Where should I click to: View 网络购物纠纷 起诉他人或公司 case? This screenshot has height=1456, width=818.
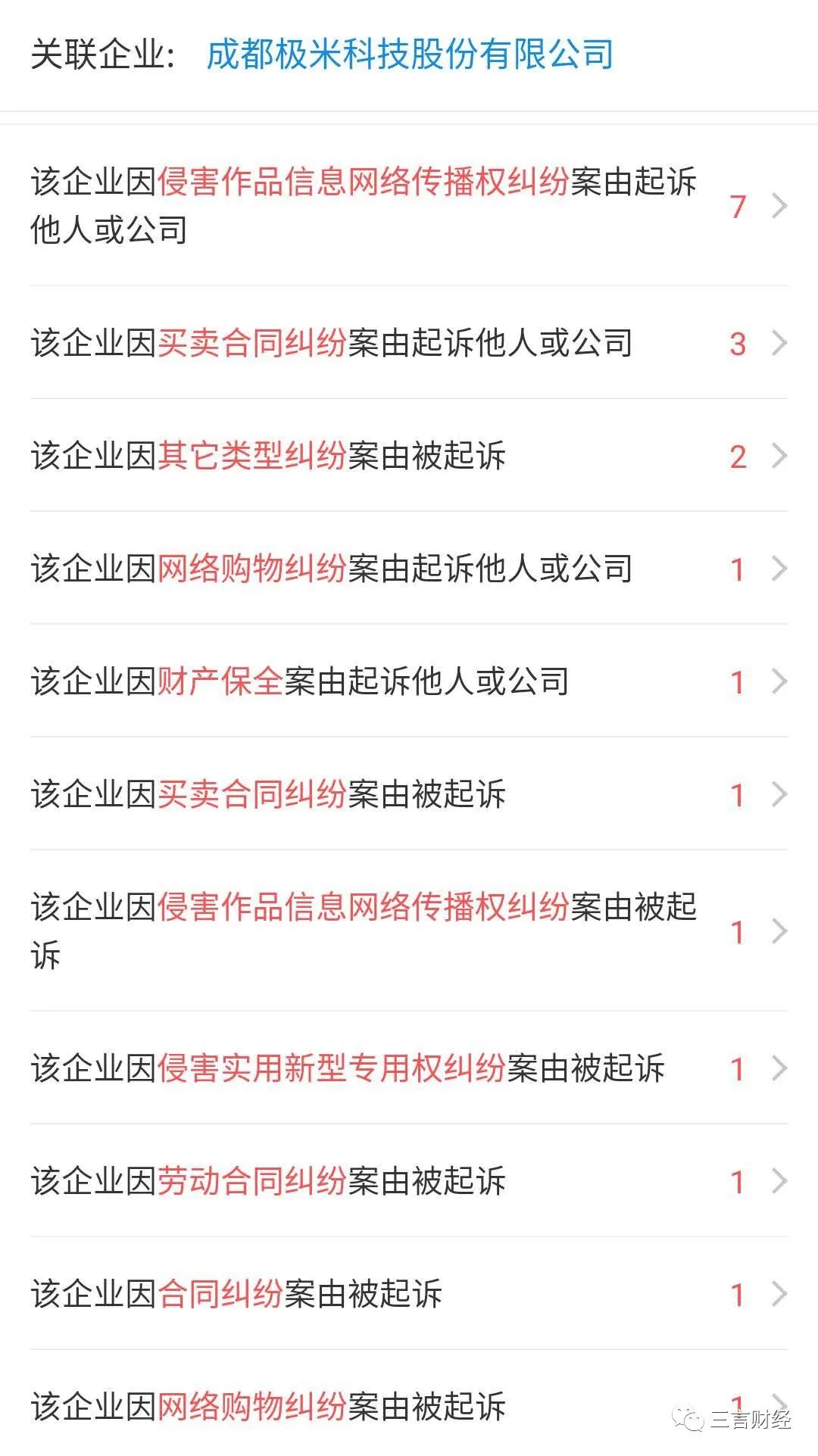409,569
